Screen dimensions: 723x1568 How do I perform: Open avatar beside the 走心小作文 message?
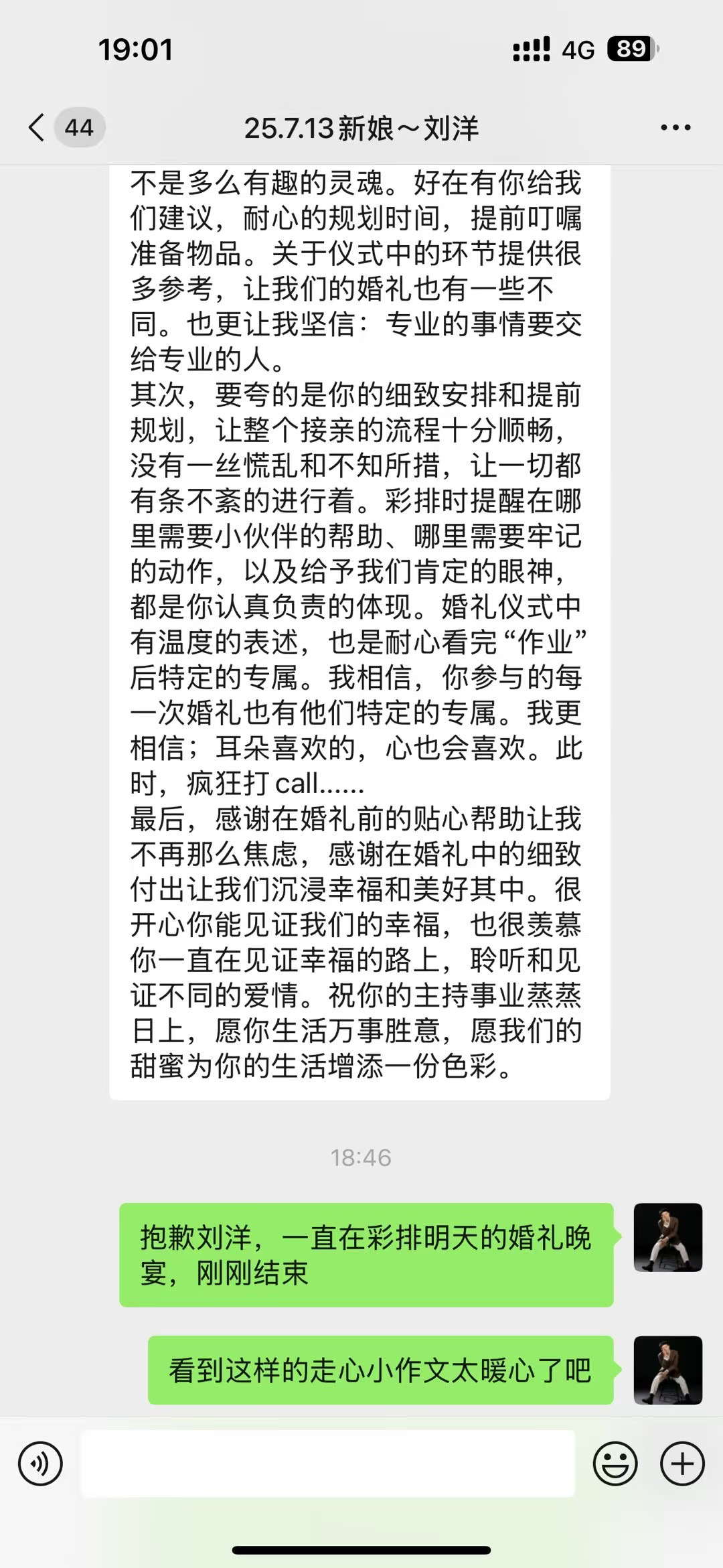[x=668, y=1370]
